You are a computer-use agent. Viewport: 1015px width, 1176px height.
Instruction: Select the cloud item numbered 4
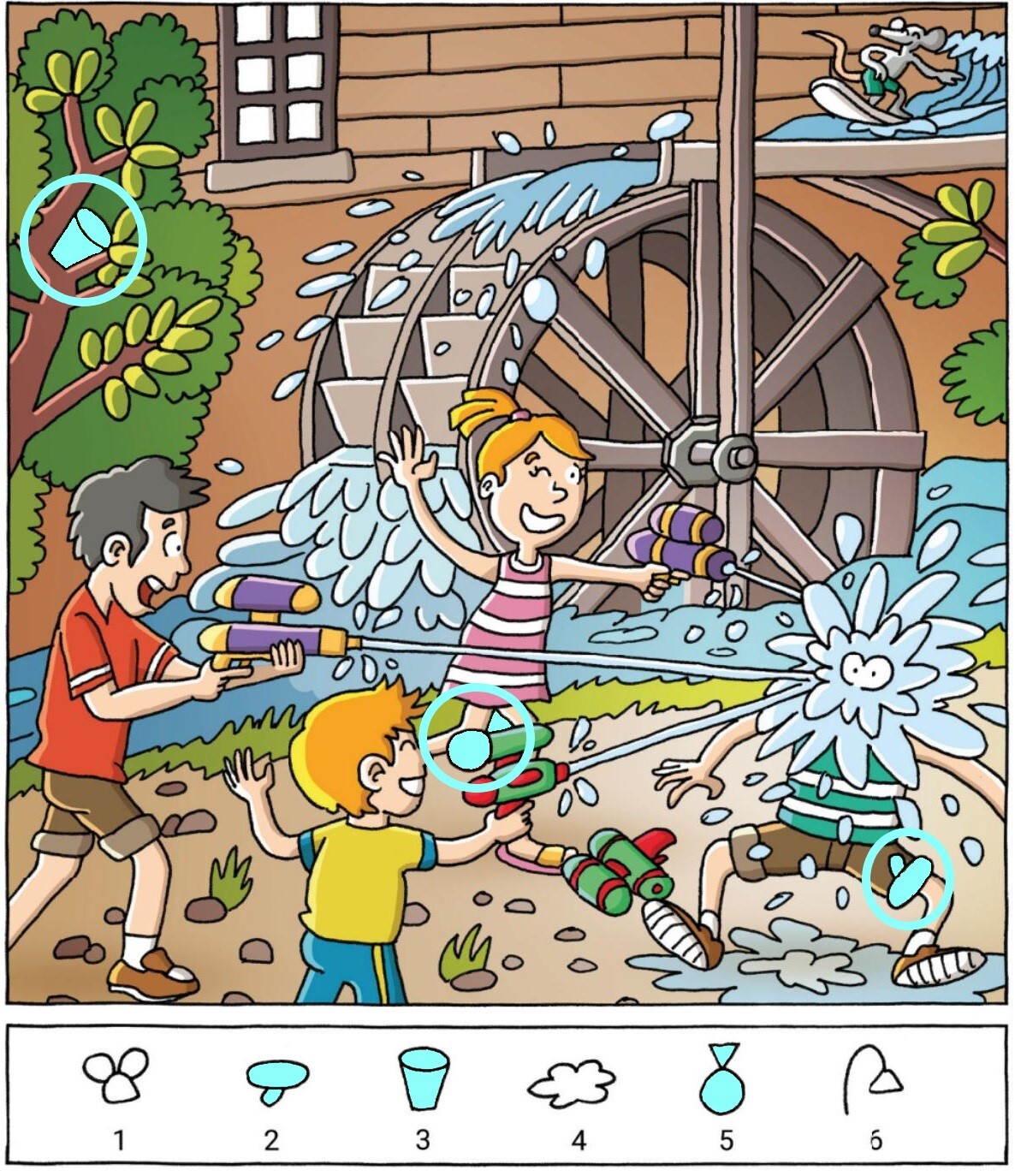pyautogui.click(x=572, y=1081)
